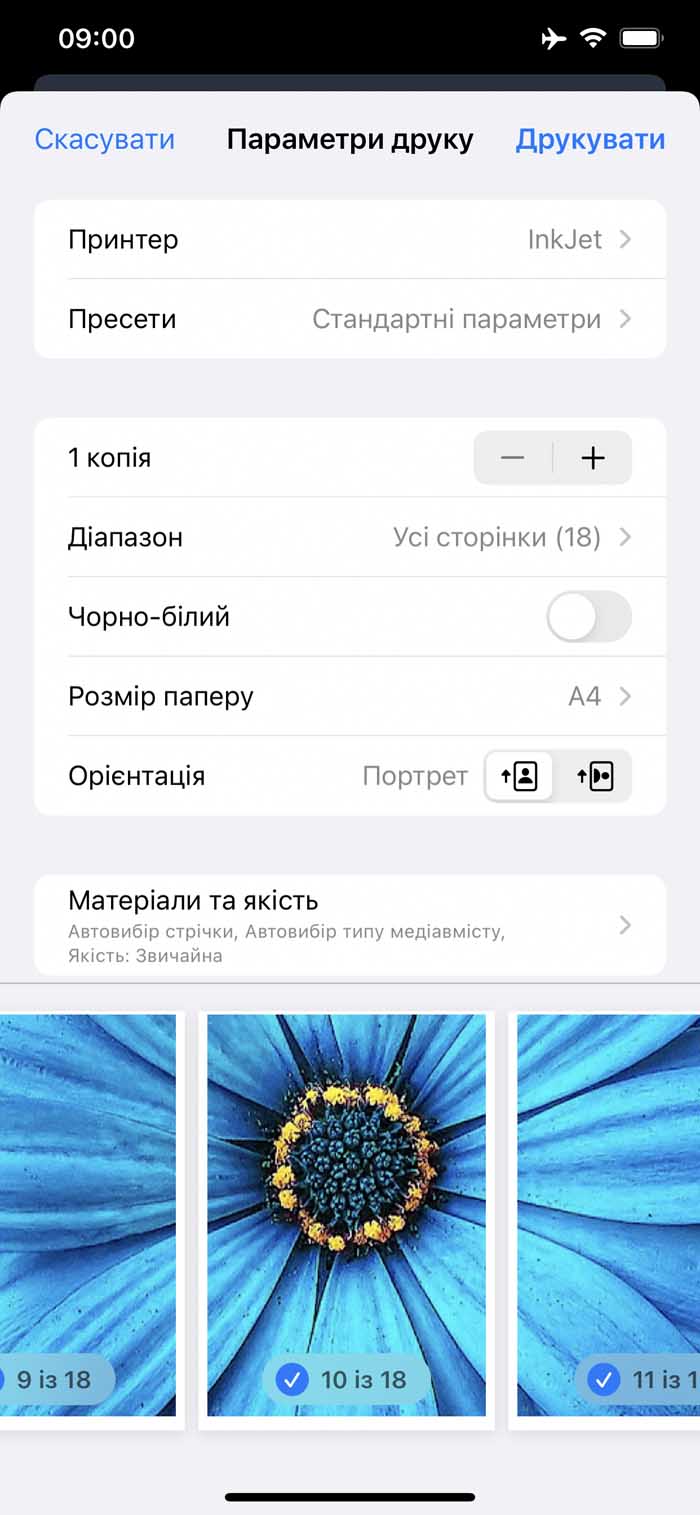Open the Принтер selection row
The height and width of the screenshot is (1515, 700).
[x=350, y=240]
